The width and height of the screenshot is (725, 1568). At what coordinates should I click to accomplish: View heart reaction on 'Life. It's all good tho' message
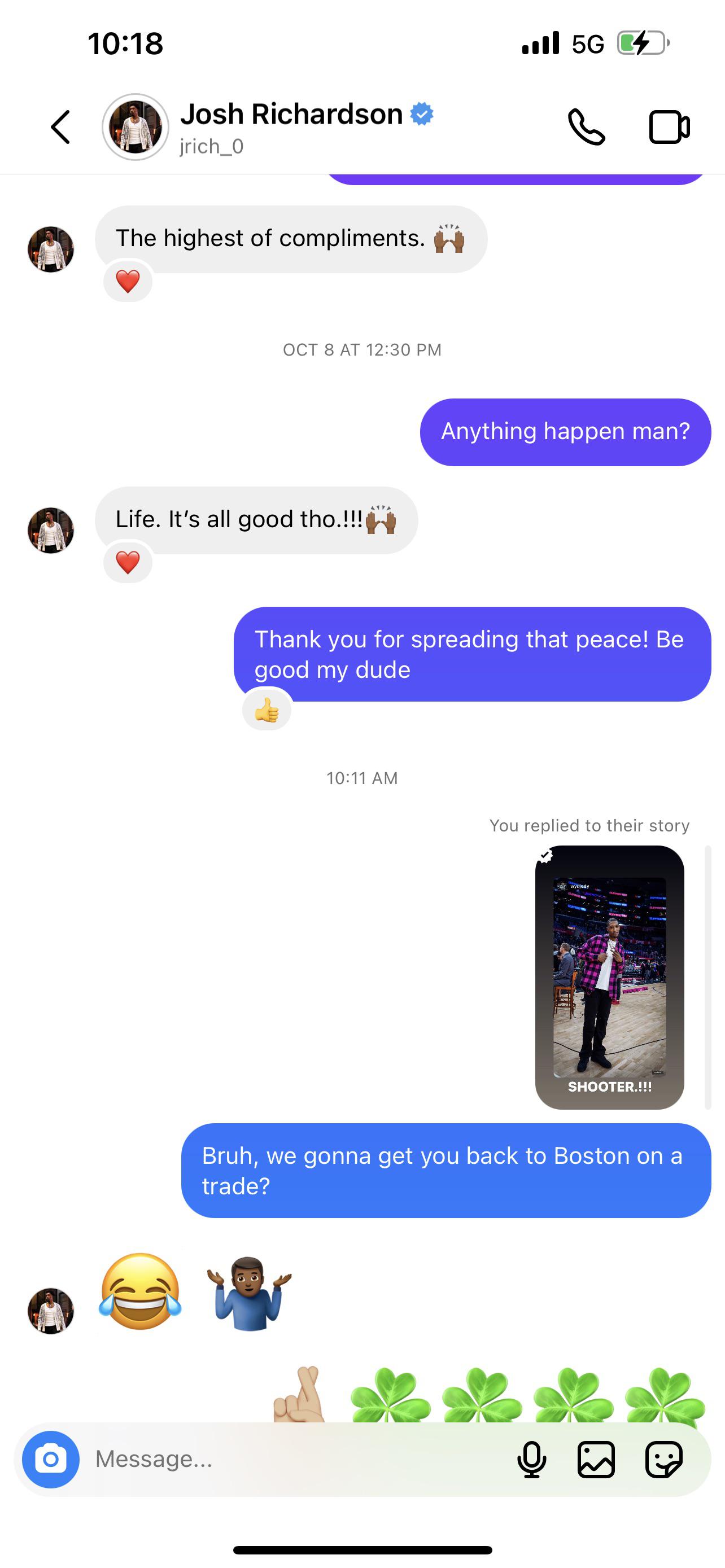coord(128,562)
